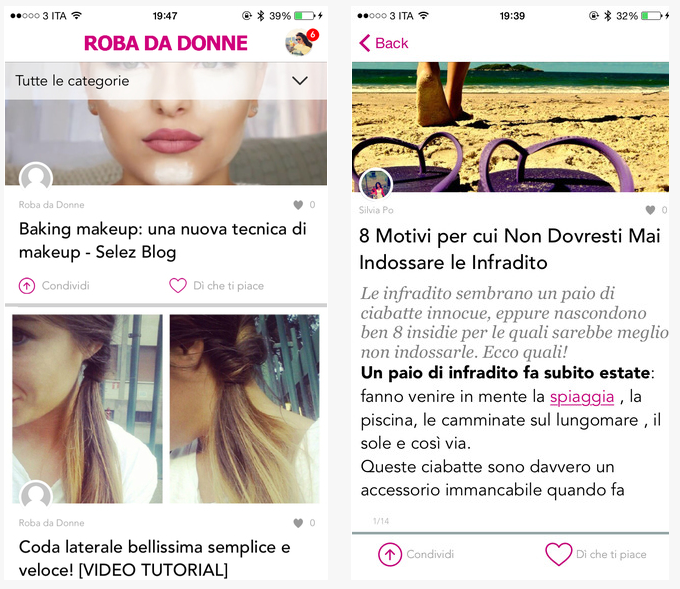Like the Infradito article

click(x=596, y=554)
